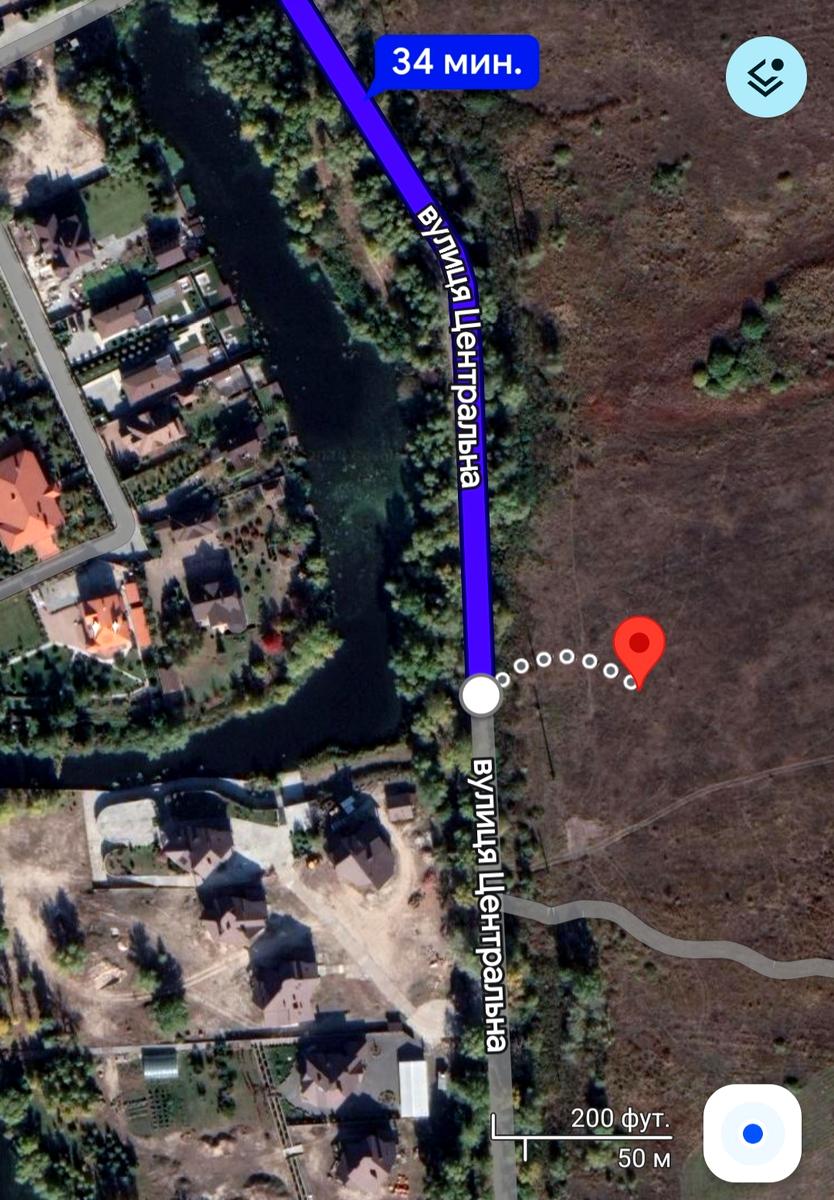The height and width of the screenshot is (1200, 834).
Task: Open the map layers selector
Action: 766,77
